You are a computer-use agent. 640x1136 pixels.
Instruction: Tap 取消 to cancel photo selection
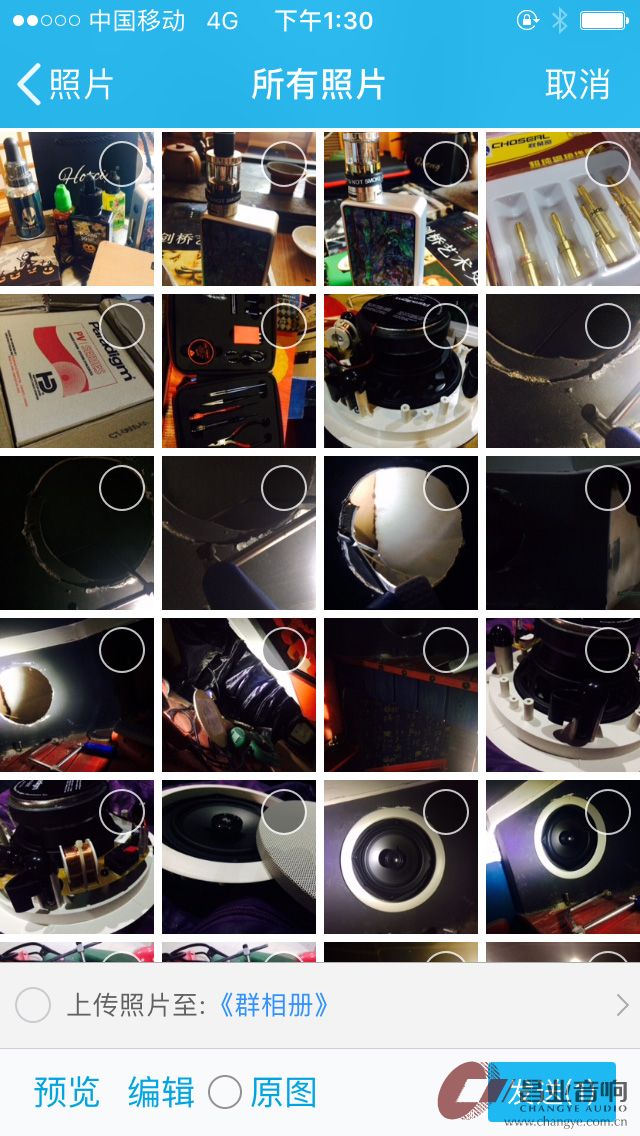(x=577, y=84)
